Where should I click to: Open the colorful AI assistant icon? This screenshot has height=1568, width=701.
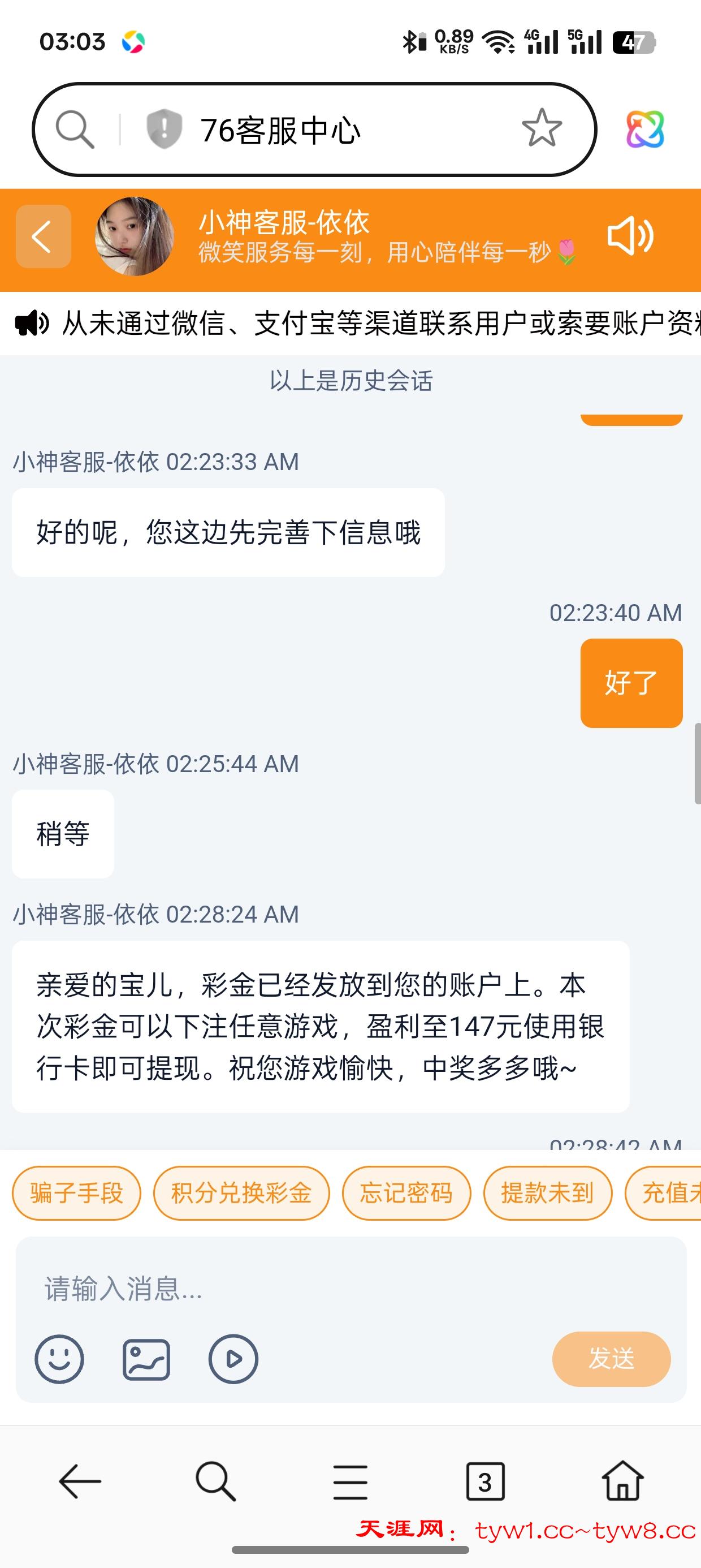coord(645,129)
